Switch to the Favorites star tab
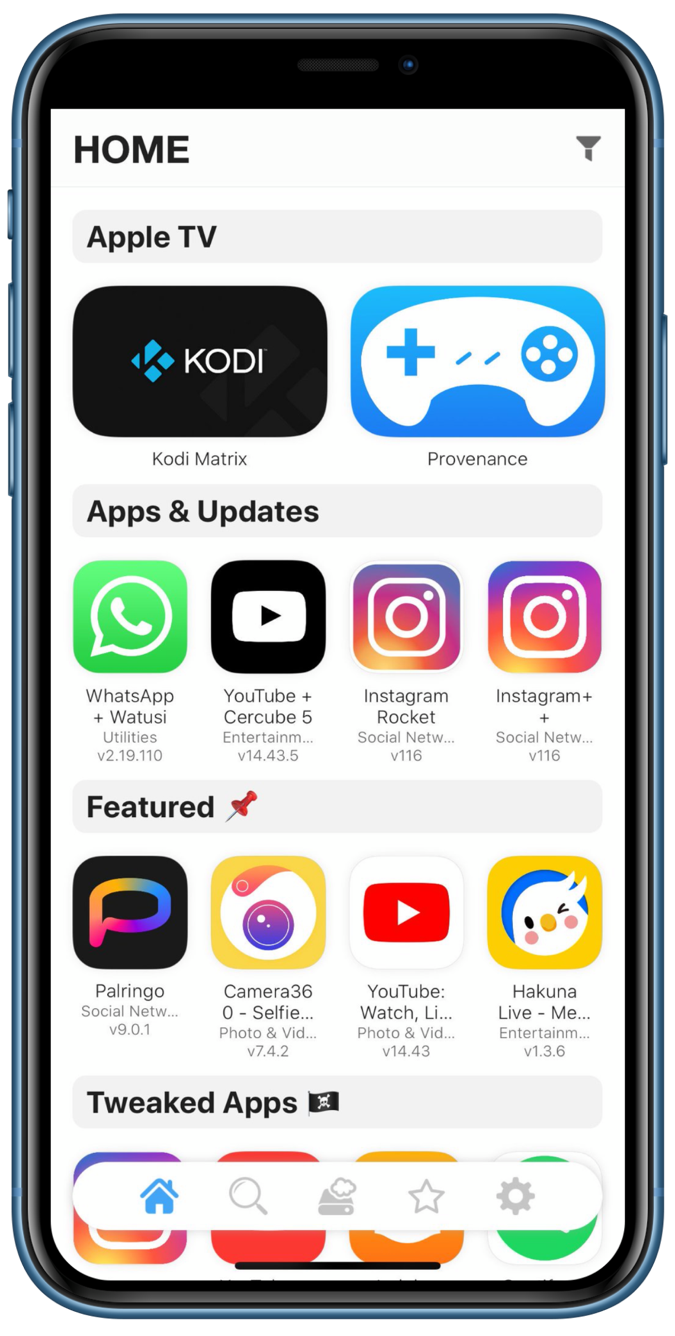This screenshot has height=1336, width=675. click(426, 1196)
